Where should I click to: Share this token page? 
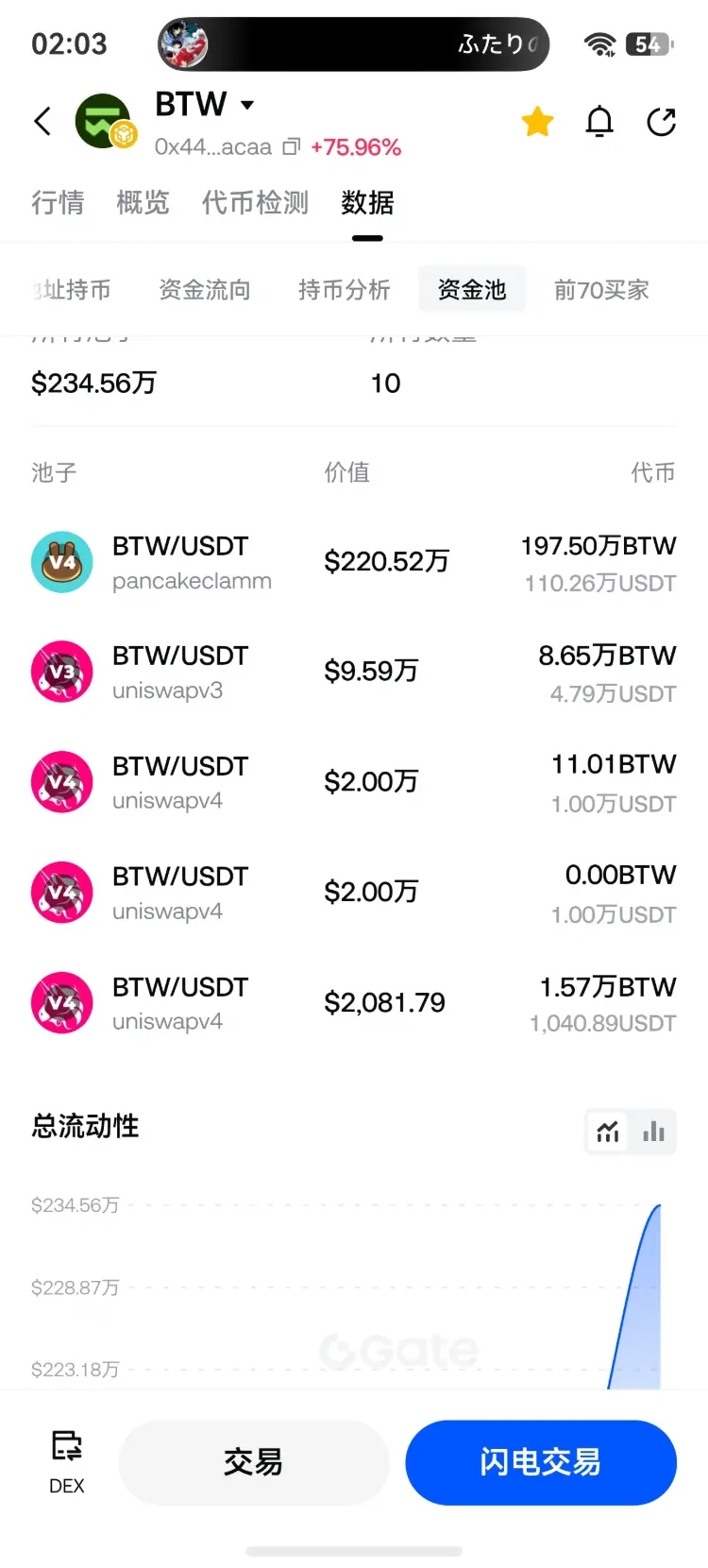click(662, 121)
